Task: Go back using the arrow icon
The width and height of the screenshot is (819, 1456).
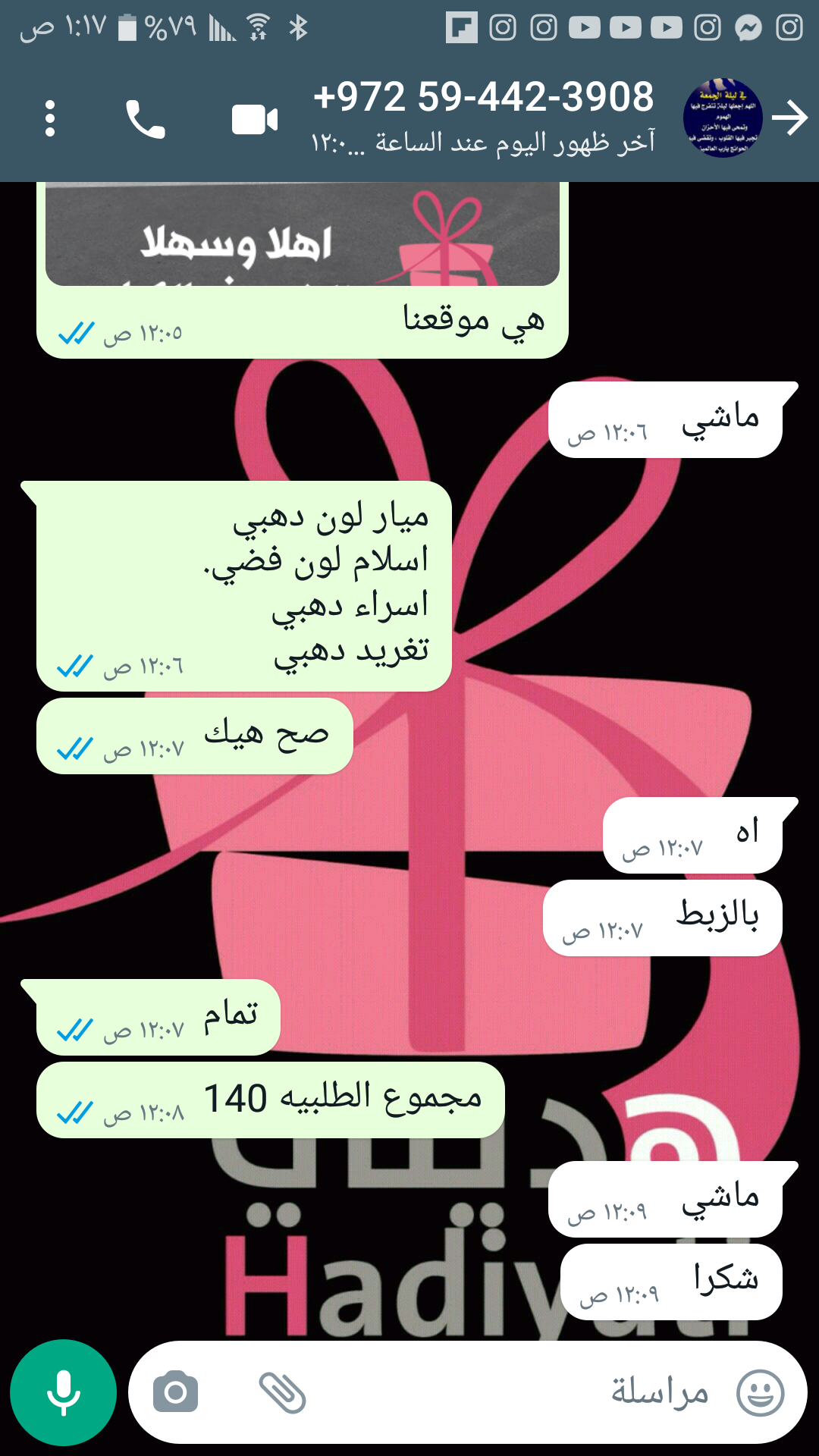Action: point(790,118)
